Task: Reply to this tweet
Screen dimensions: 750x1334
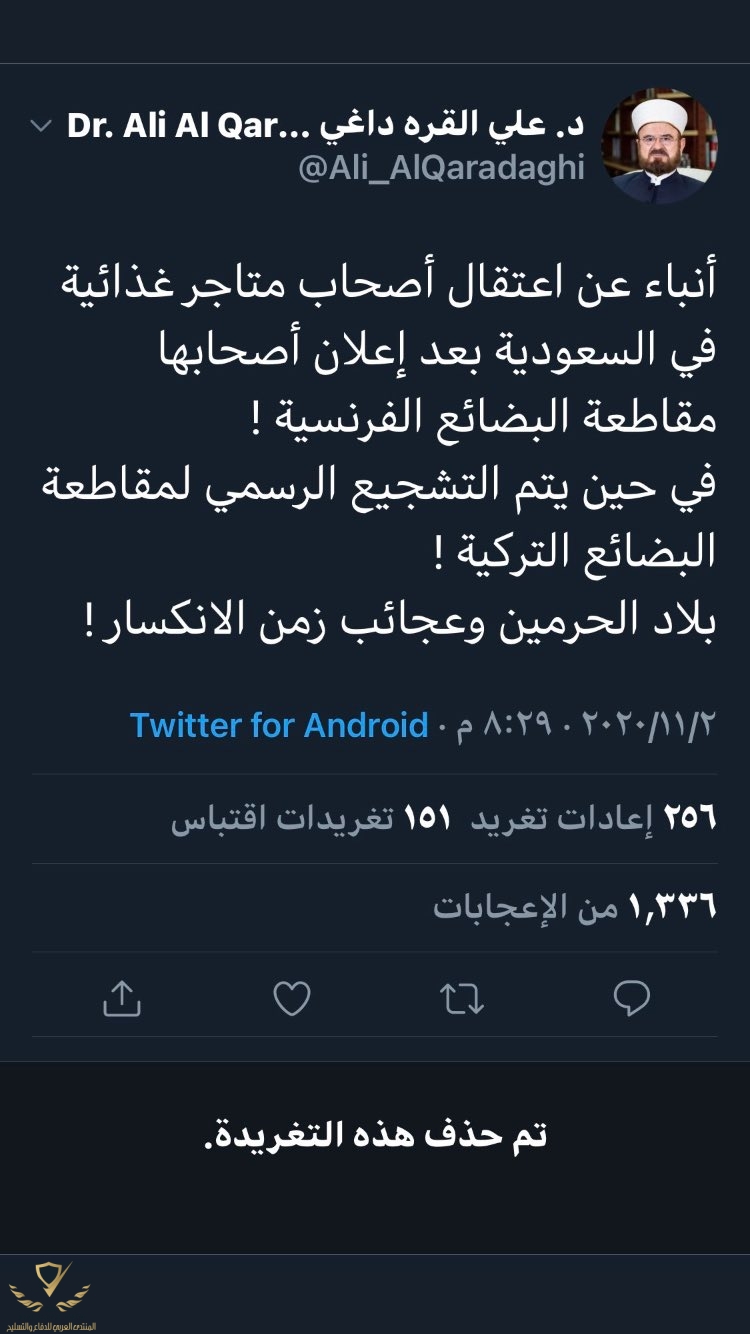Action: 631,997
